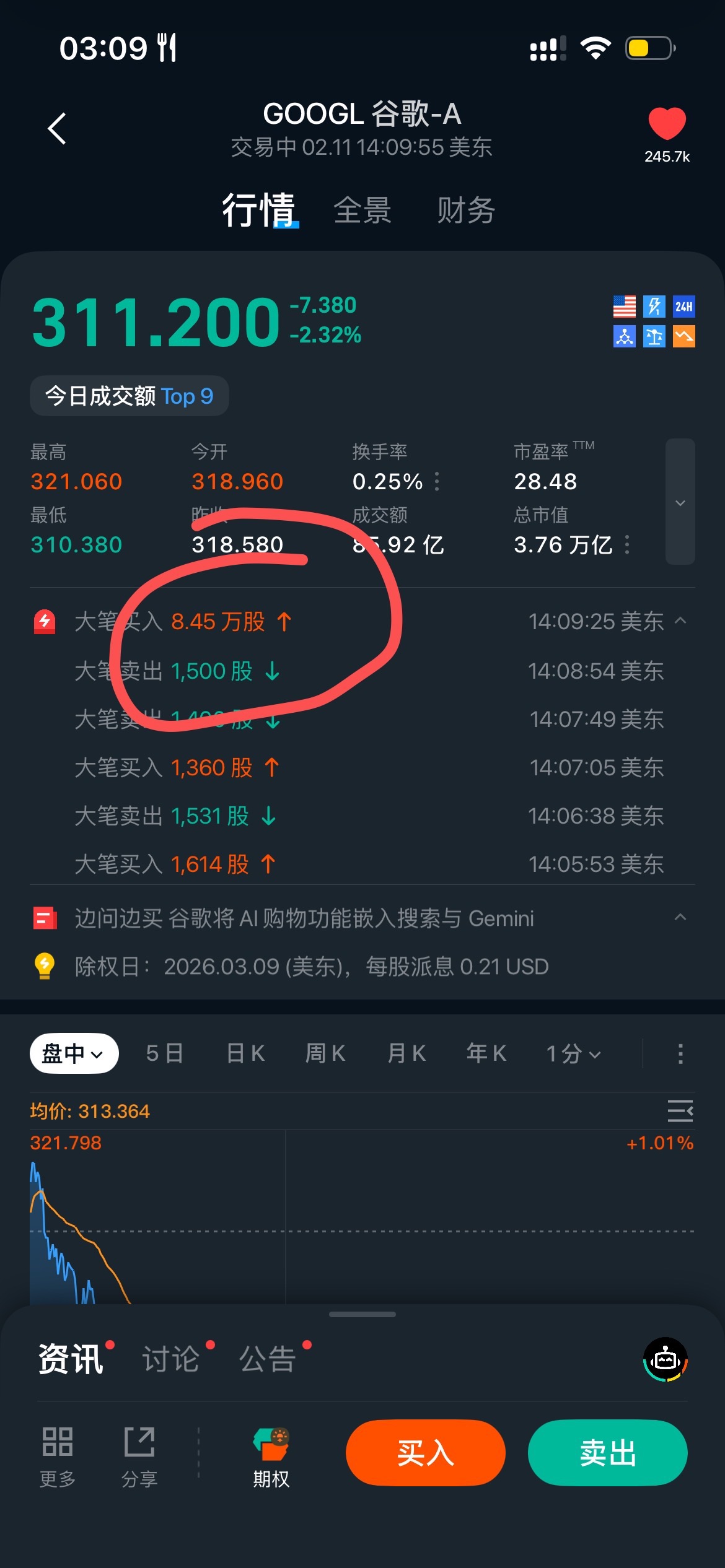
Task: Select the 月K chart period
Action: click(406, 1053)
